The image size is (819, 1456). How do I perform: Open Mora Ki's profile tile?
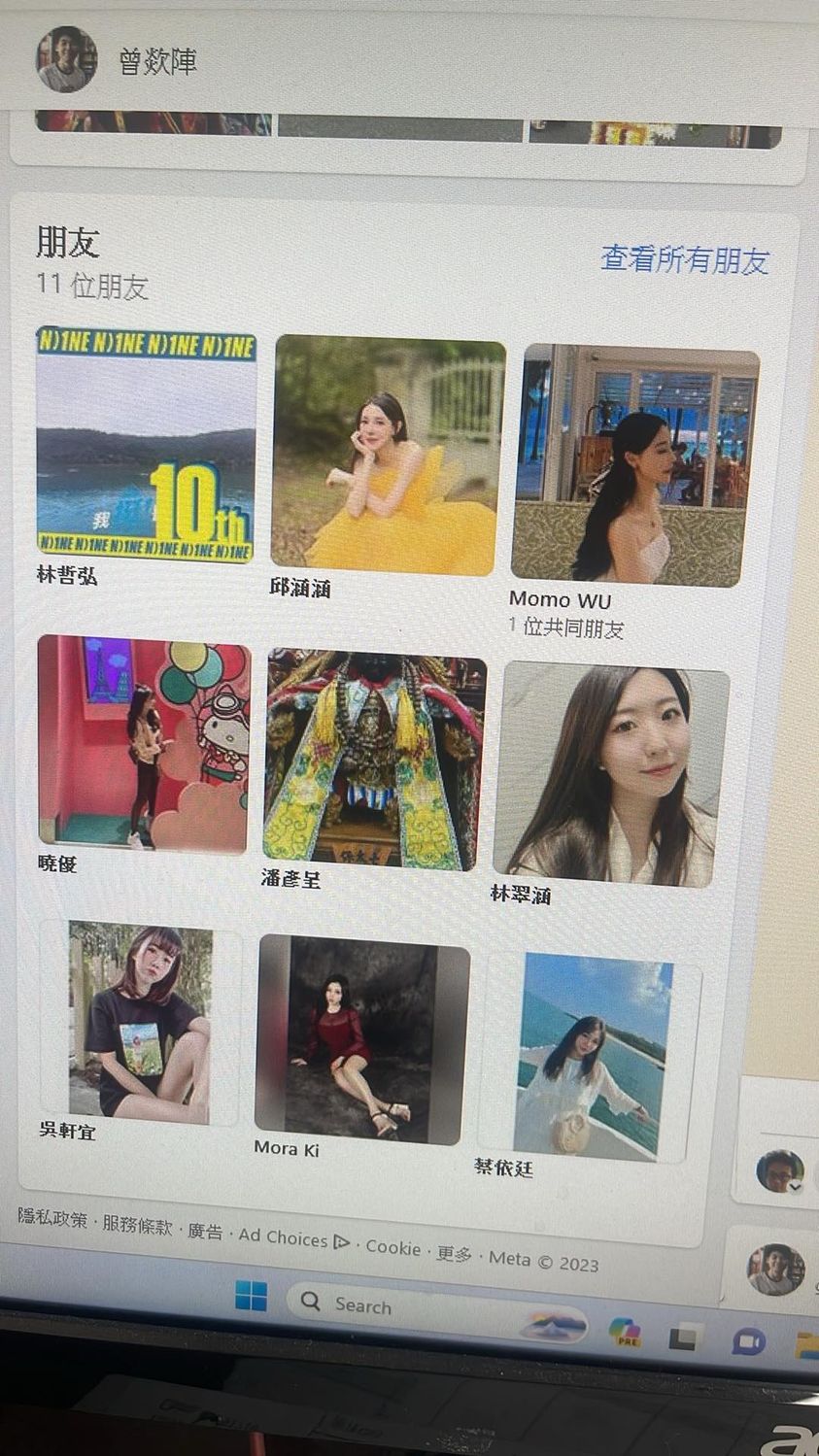click(361, 1039)
